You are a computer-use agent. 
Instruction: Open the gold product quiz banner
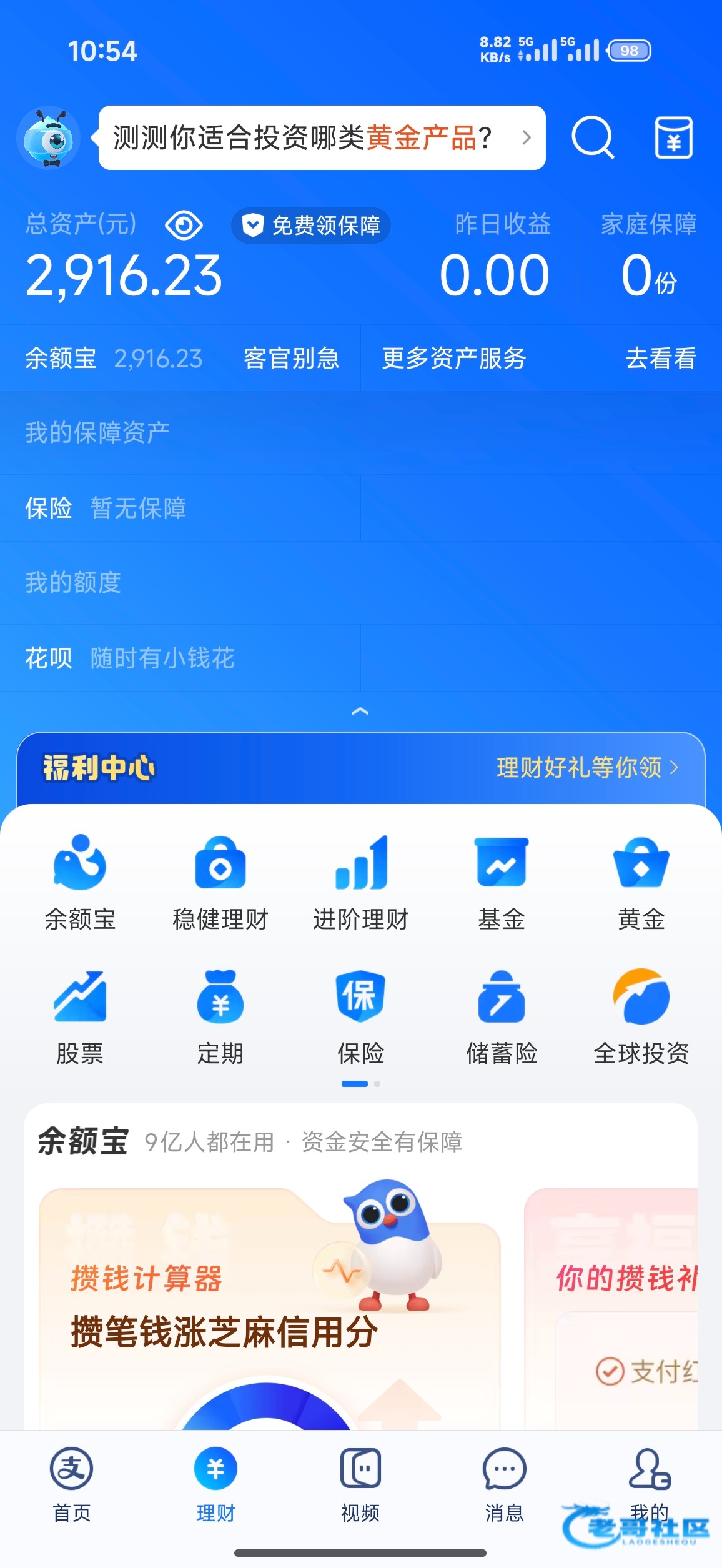point(322,138)
